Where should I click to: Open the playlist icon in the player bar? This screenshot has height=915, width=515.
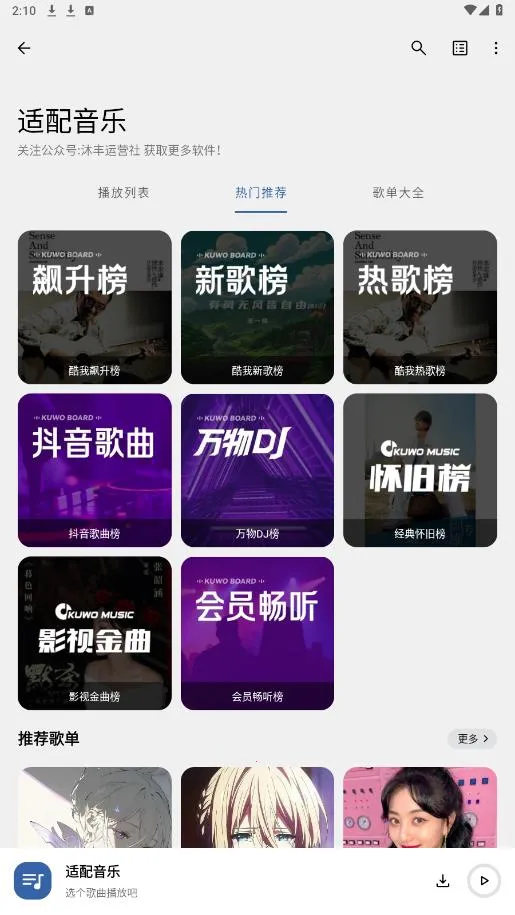point(33,881)
